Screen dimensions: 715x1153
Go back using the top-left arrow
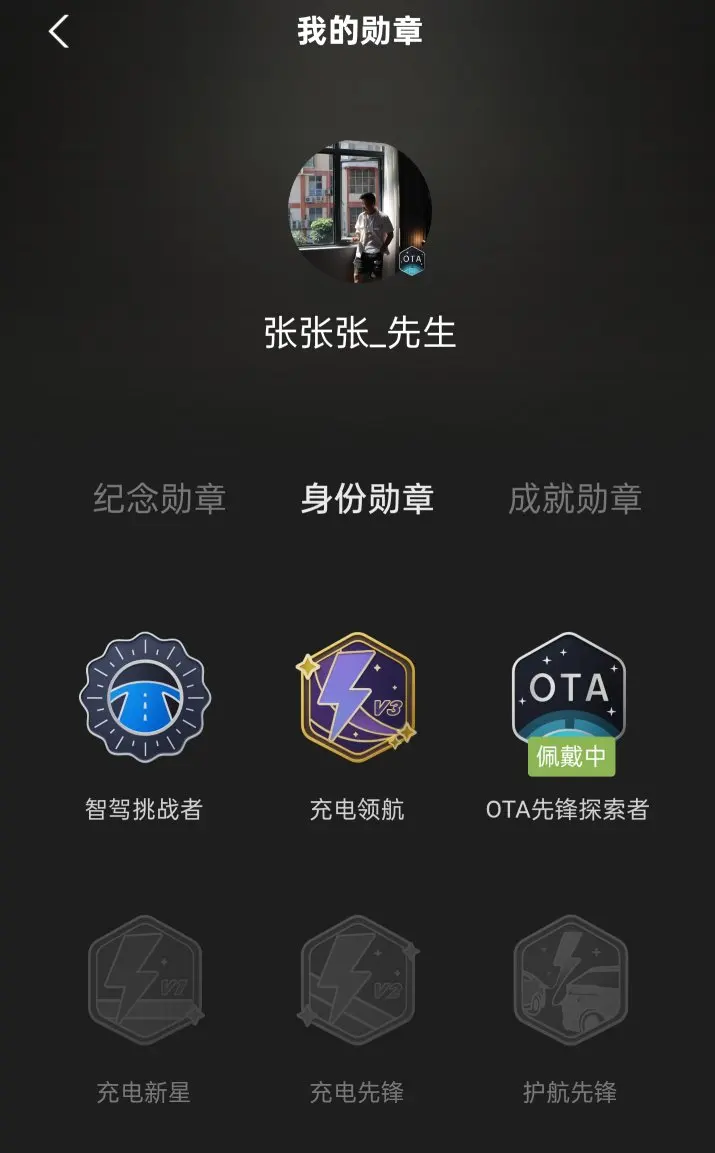pos(59,32)
